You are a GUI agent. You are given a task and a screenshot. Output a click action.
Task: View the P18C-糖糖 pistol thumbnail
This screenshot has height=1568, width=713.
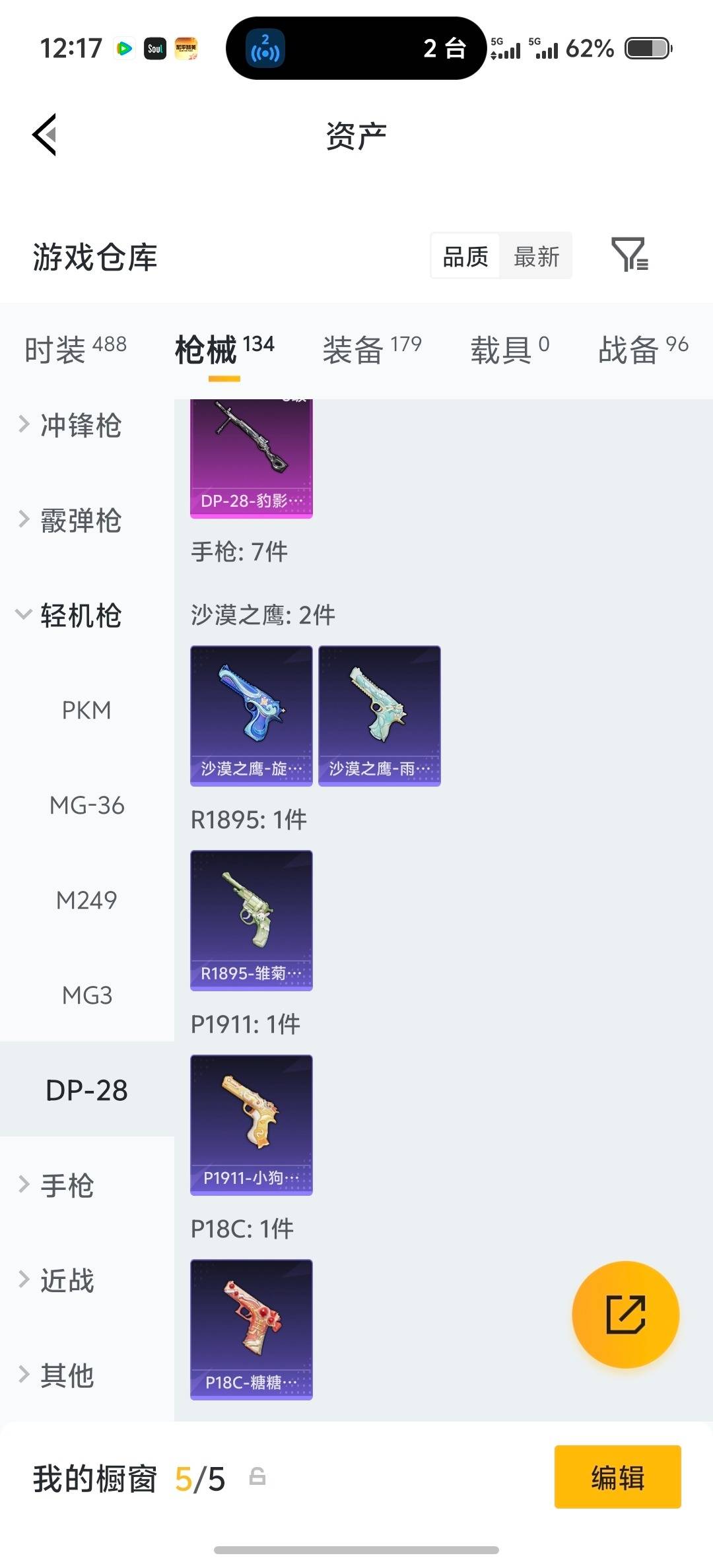(x=251, y=1326)
